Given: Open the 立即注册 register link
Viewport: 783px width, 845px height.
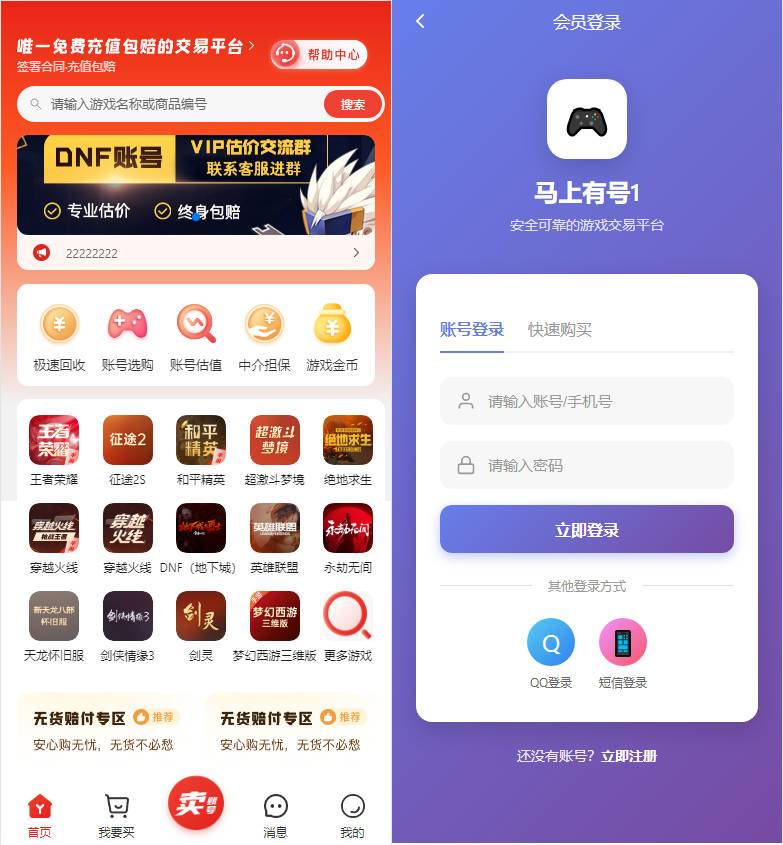Looking at the screenshot, I should (x=629, y=756).
